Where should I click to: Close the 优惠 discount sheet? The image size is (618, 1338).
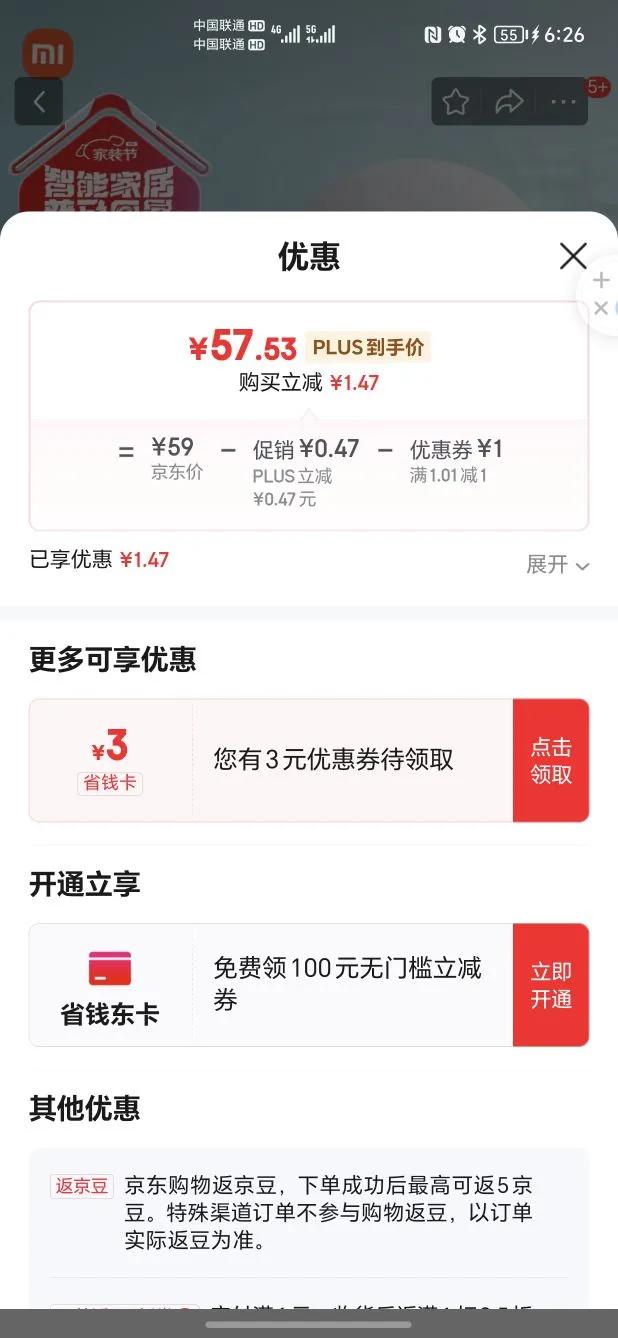pos(573,256)
